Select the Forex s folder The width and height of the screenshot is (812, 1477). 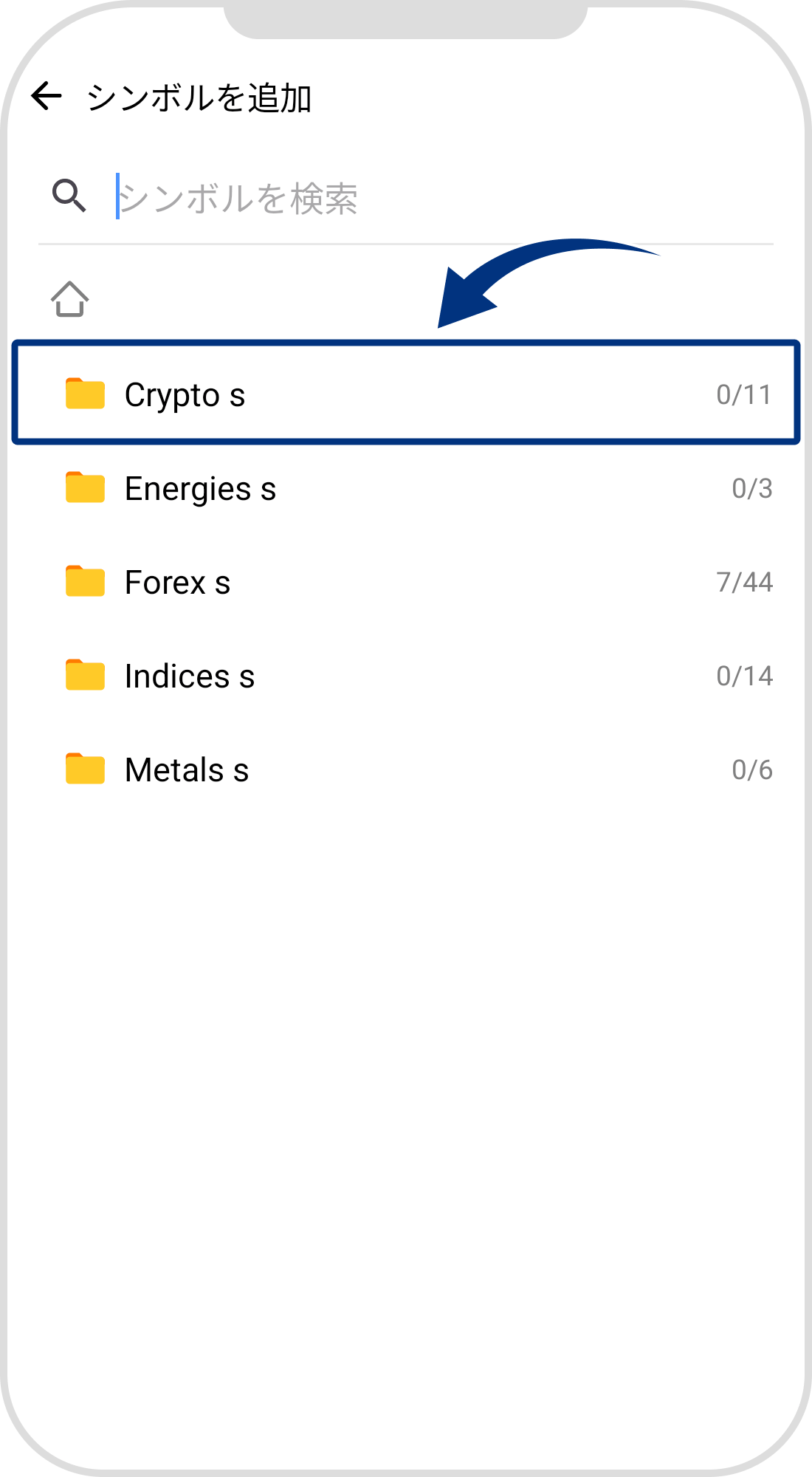coord(177,583)
